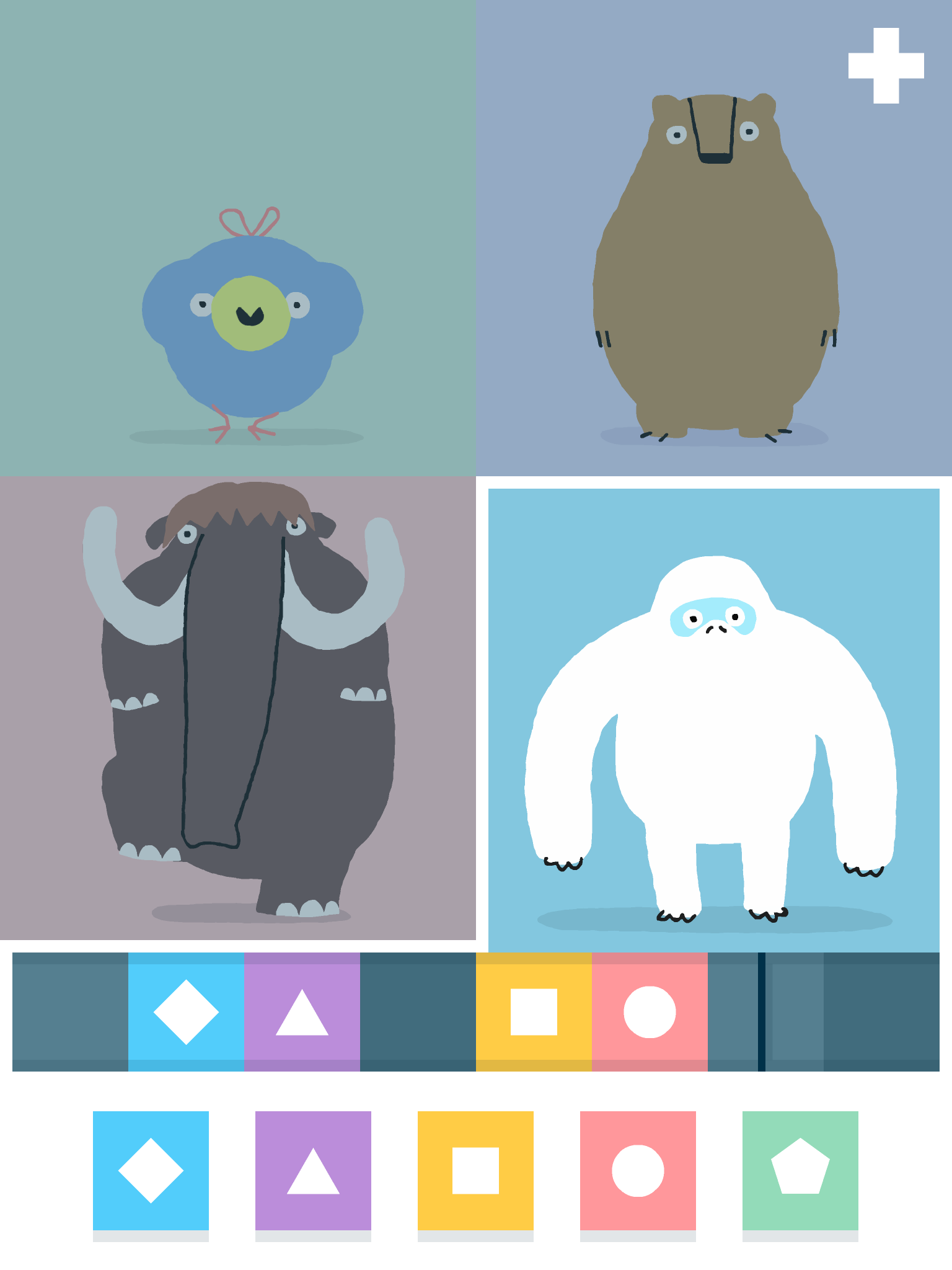Tap the blue diamond sound button
This screenshot has width=952, height=1270.
click(x=151, y=1170)
